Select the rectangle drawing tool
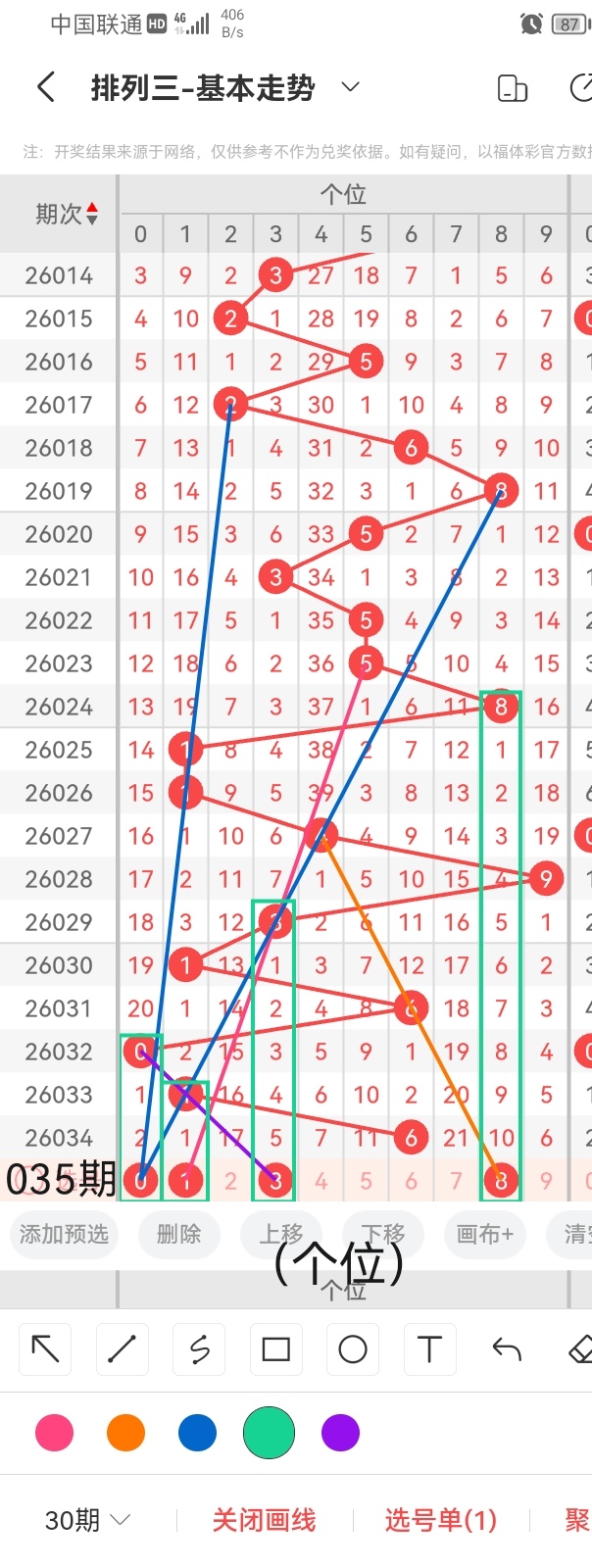This screenshot has height=1568, width=592. (275, 1349)
